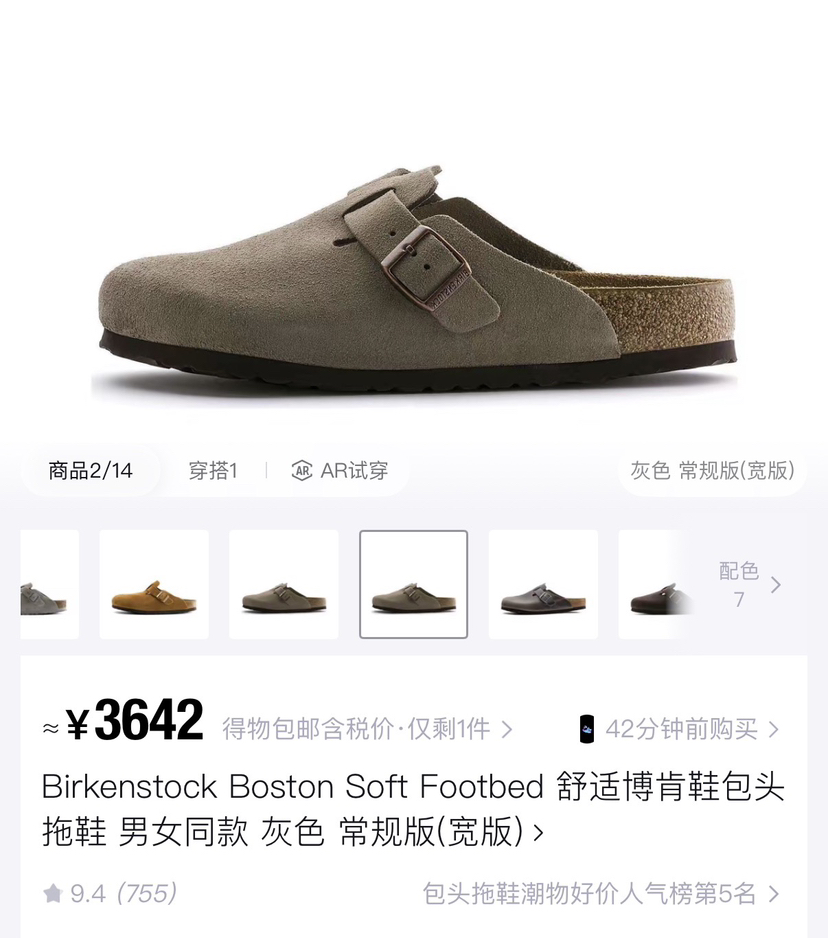Select the currently highlighted gray colorway thumbnail
This screenshot has width=828, height=938.
[415, 584]
